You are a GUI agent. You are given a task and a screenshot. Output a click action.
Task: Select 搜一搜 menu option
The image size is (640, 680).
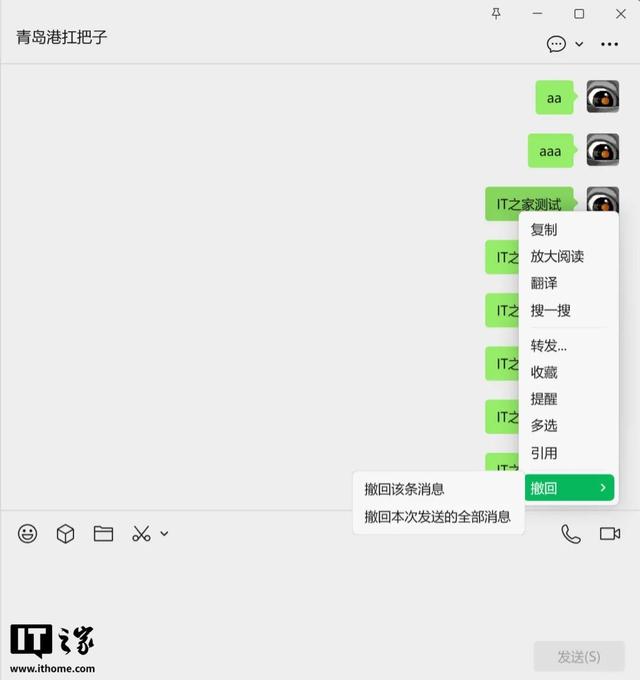coord(550,311)
